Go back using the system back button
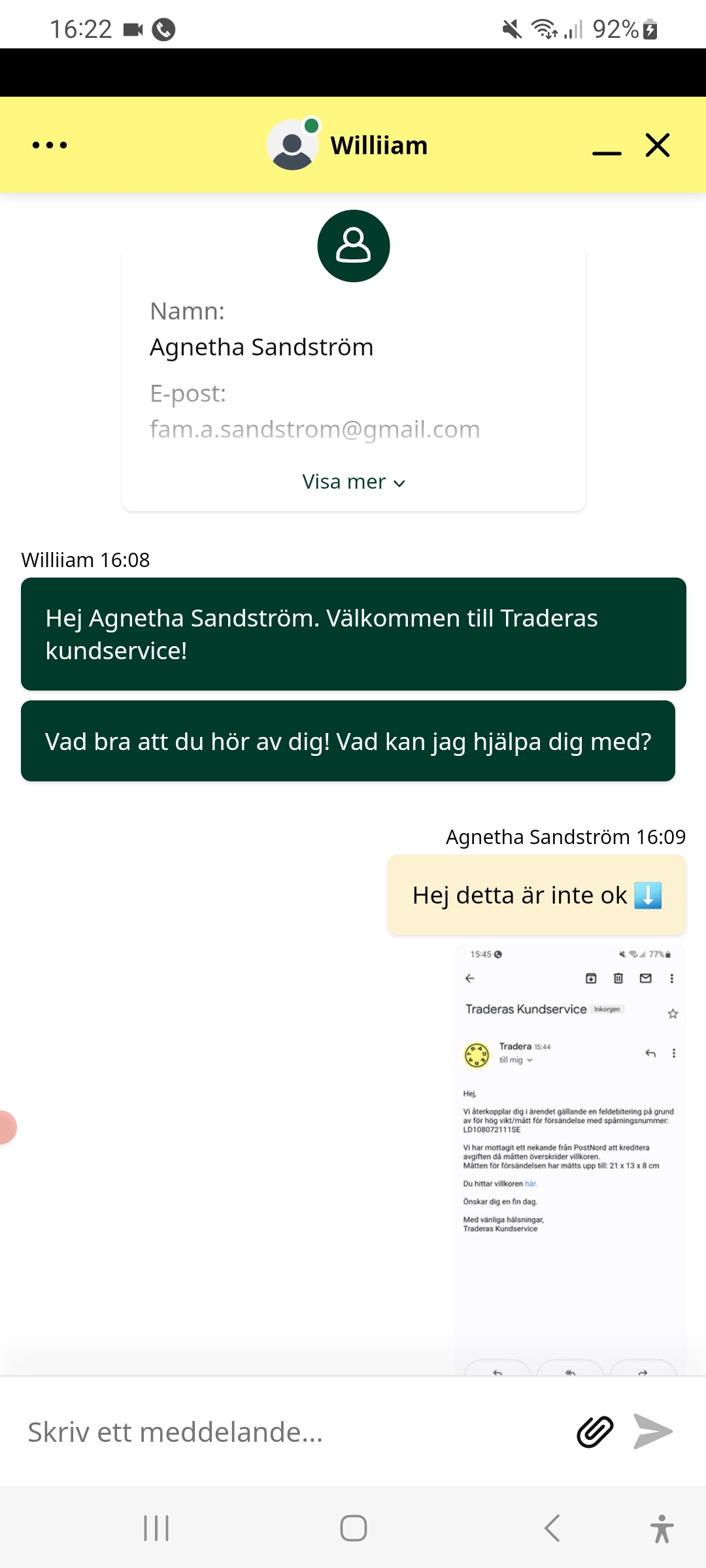 552,1528
